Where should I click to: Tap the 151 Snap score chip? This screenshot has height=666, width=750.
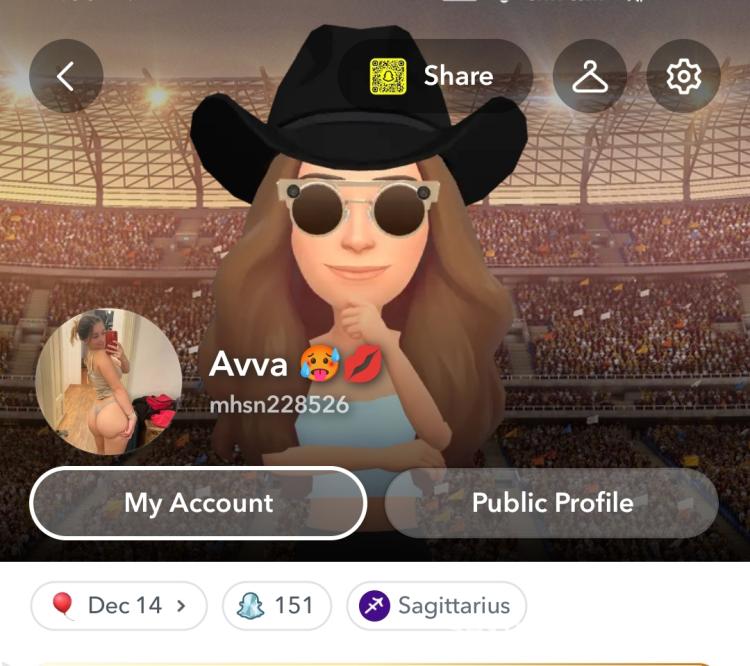pos(277,605)
